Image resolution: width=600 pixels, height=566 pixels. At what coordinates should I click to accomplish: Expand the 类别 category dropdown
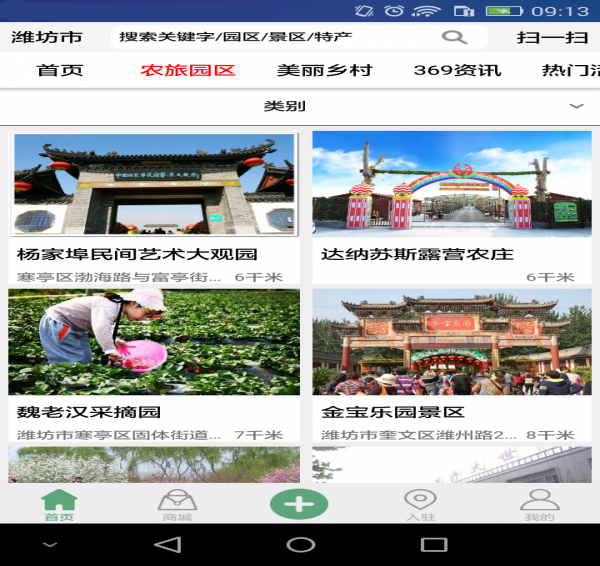pyautogui.click(x=300, y=106)
